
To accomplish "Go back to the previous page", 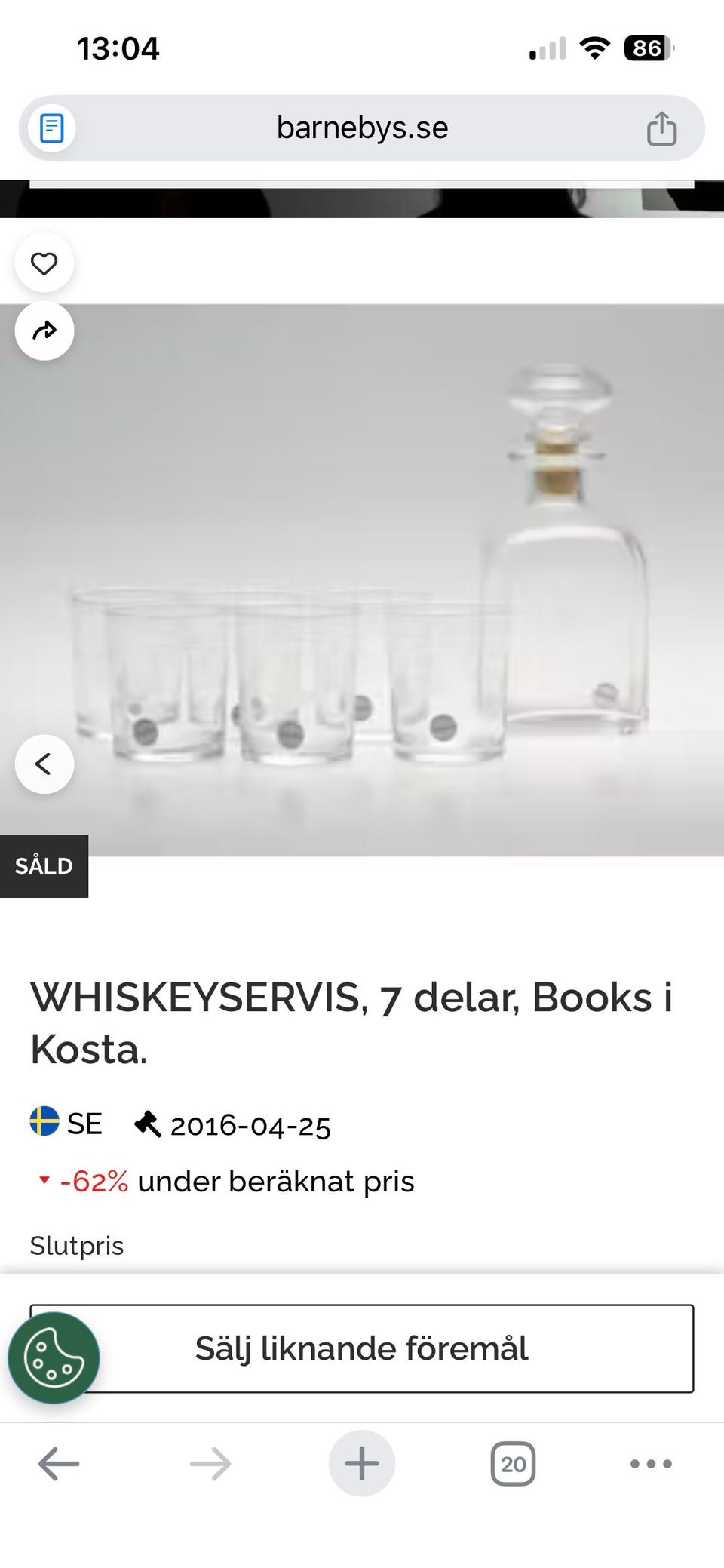I will [59, 1465].
